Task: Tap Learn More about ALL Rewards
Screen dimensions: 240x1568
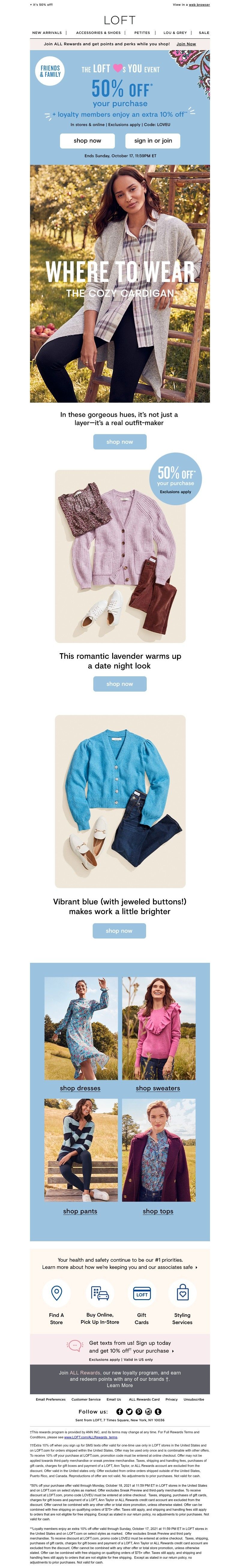Action: coord(119,1385)
